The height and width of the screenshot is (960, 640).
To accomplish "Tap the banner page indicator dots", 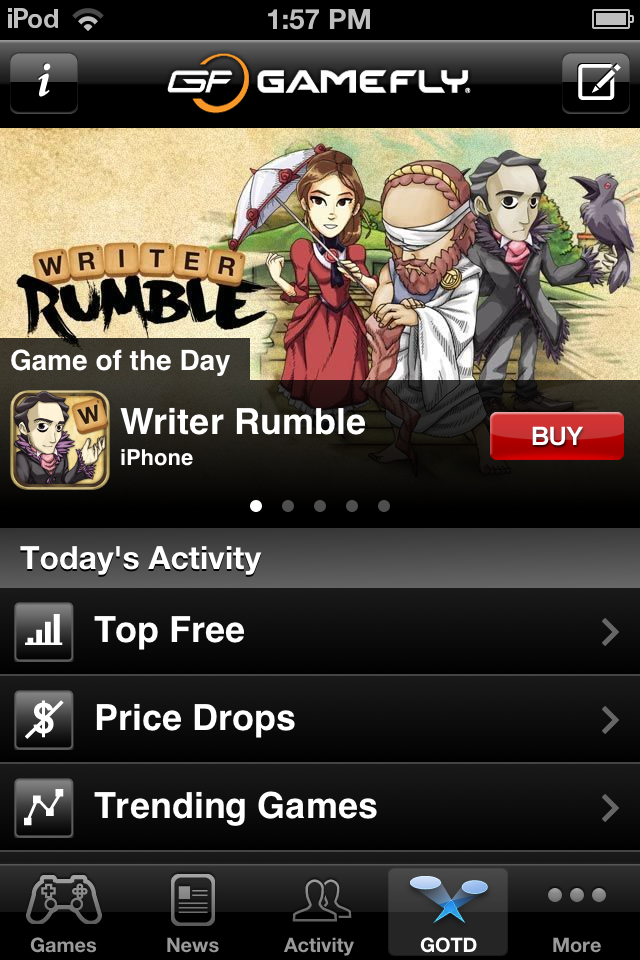I will (x=320, y=506).
